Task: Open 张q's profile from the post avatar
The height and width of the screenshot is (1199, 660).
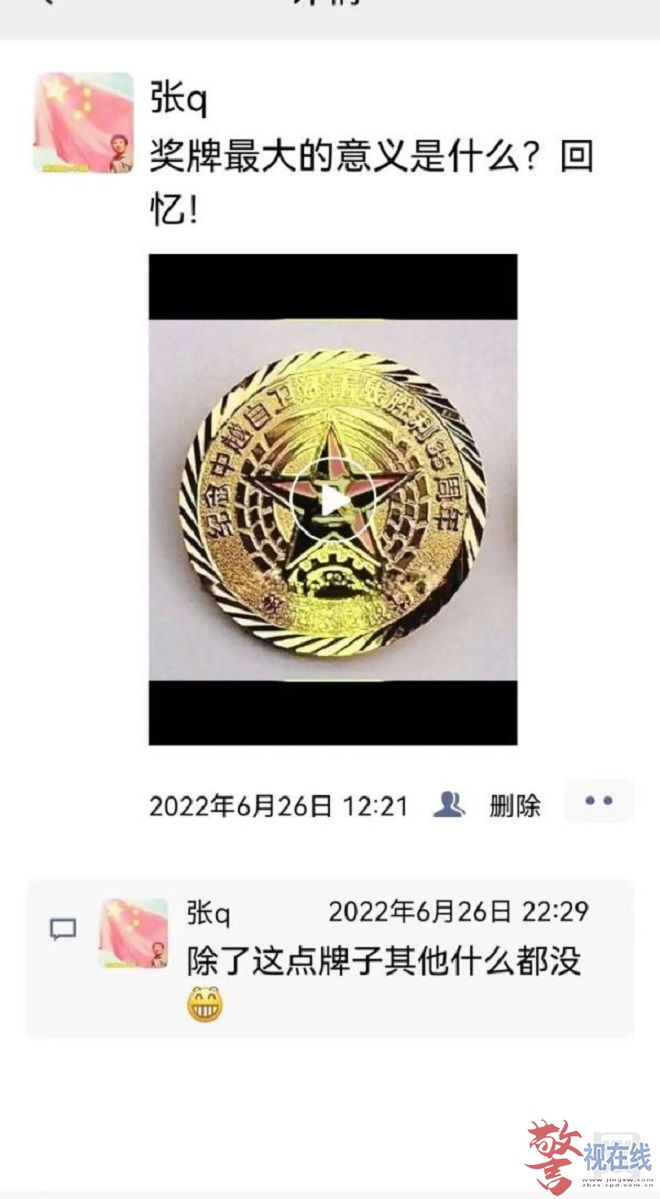Action: 84,122
